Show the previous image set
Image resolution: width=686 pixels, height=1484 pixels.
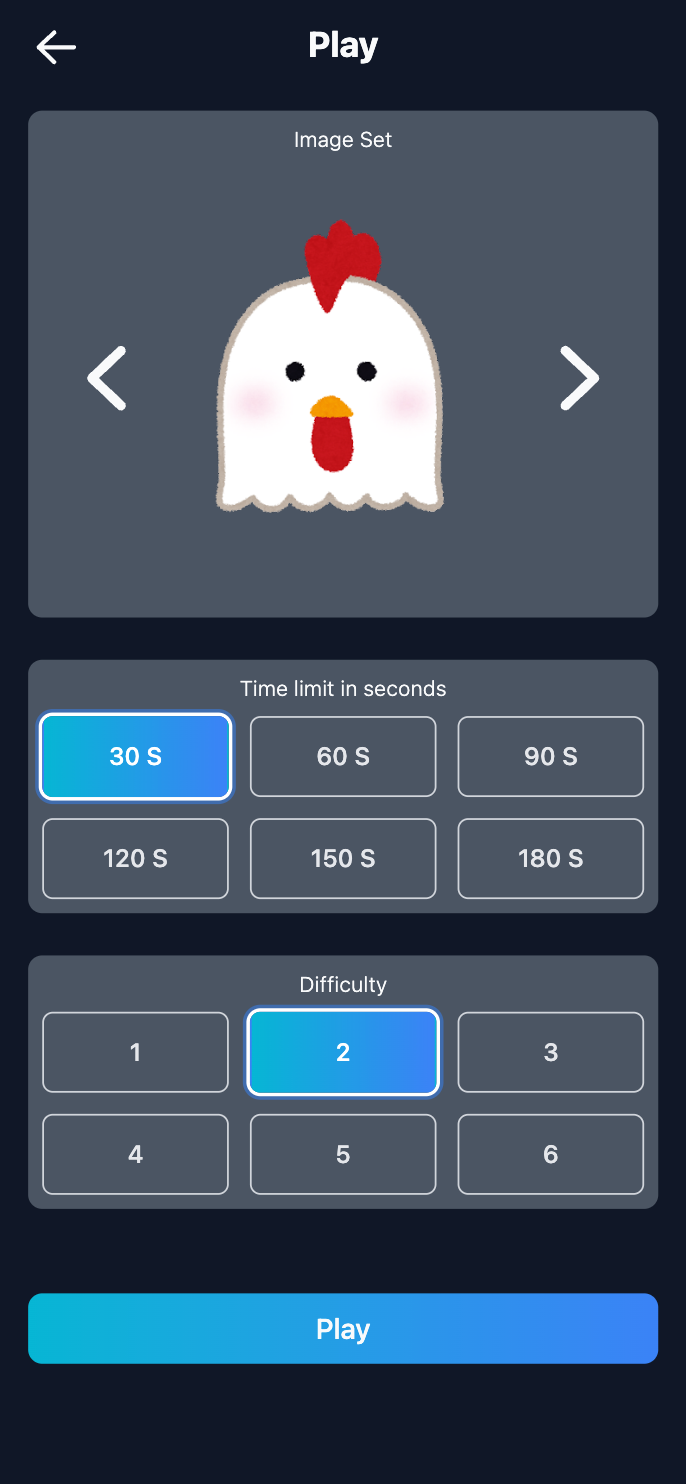coord(107,378)
